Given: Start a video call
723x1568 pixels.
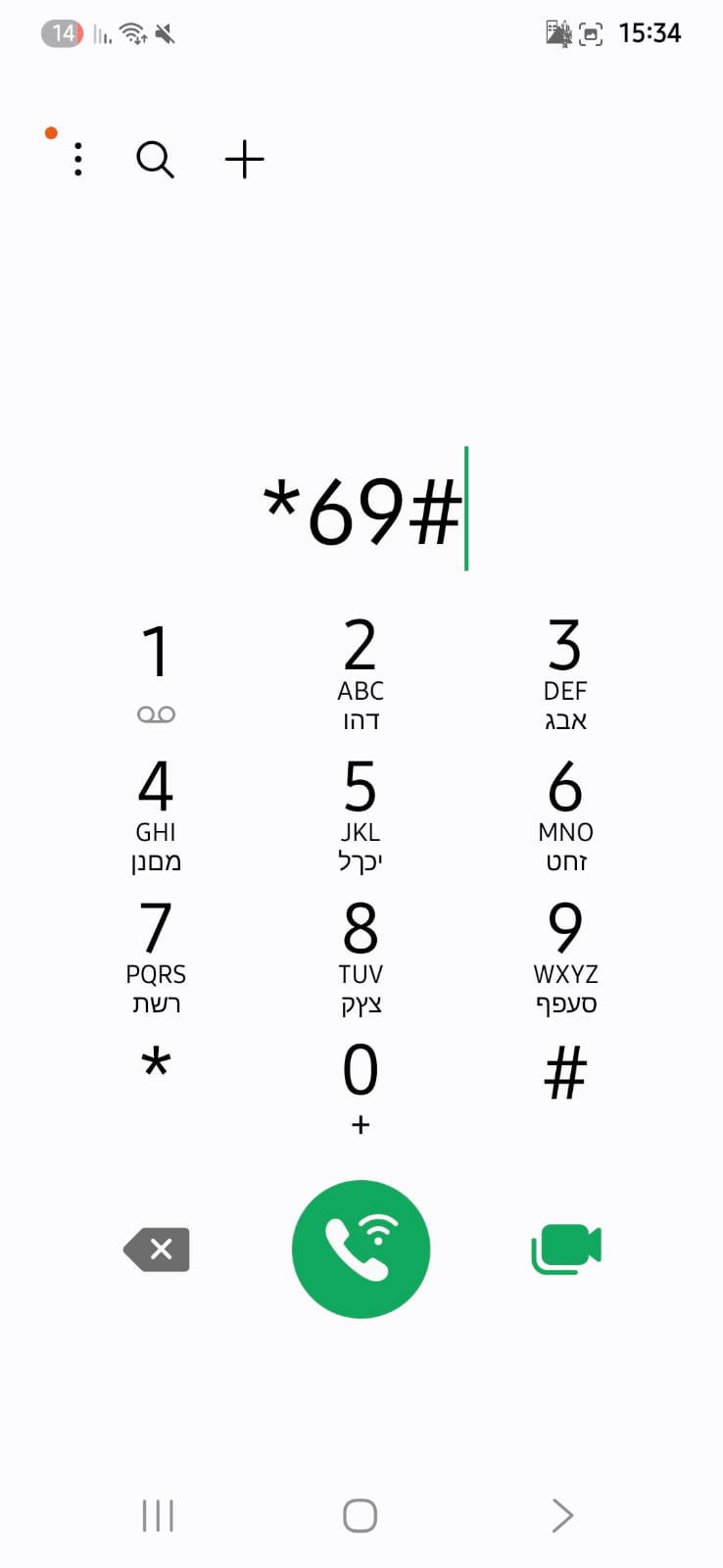Looking at the screenshot, I should tap(565, 1249).
